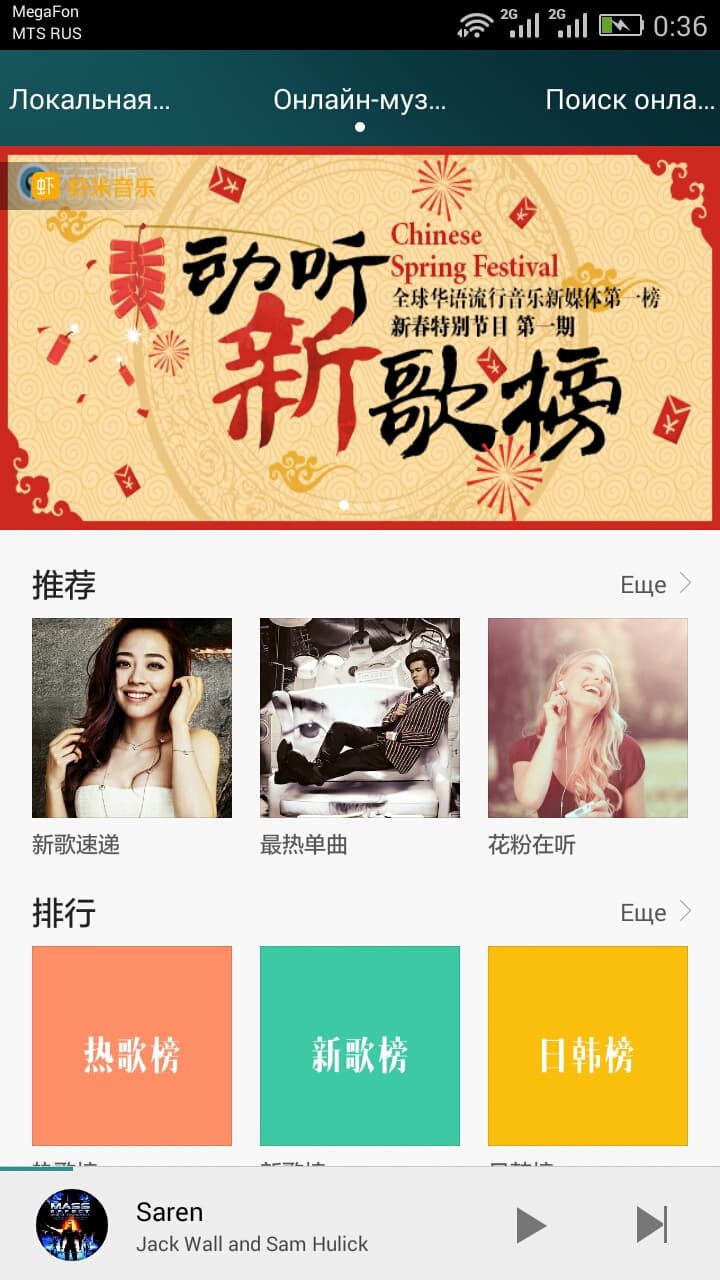Open the Saren now-playing screen
This screenshot has width=720, height=1280.
pos(250,1226)
